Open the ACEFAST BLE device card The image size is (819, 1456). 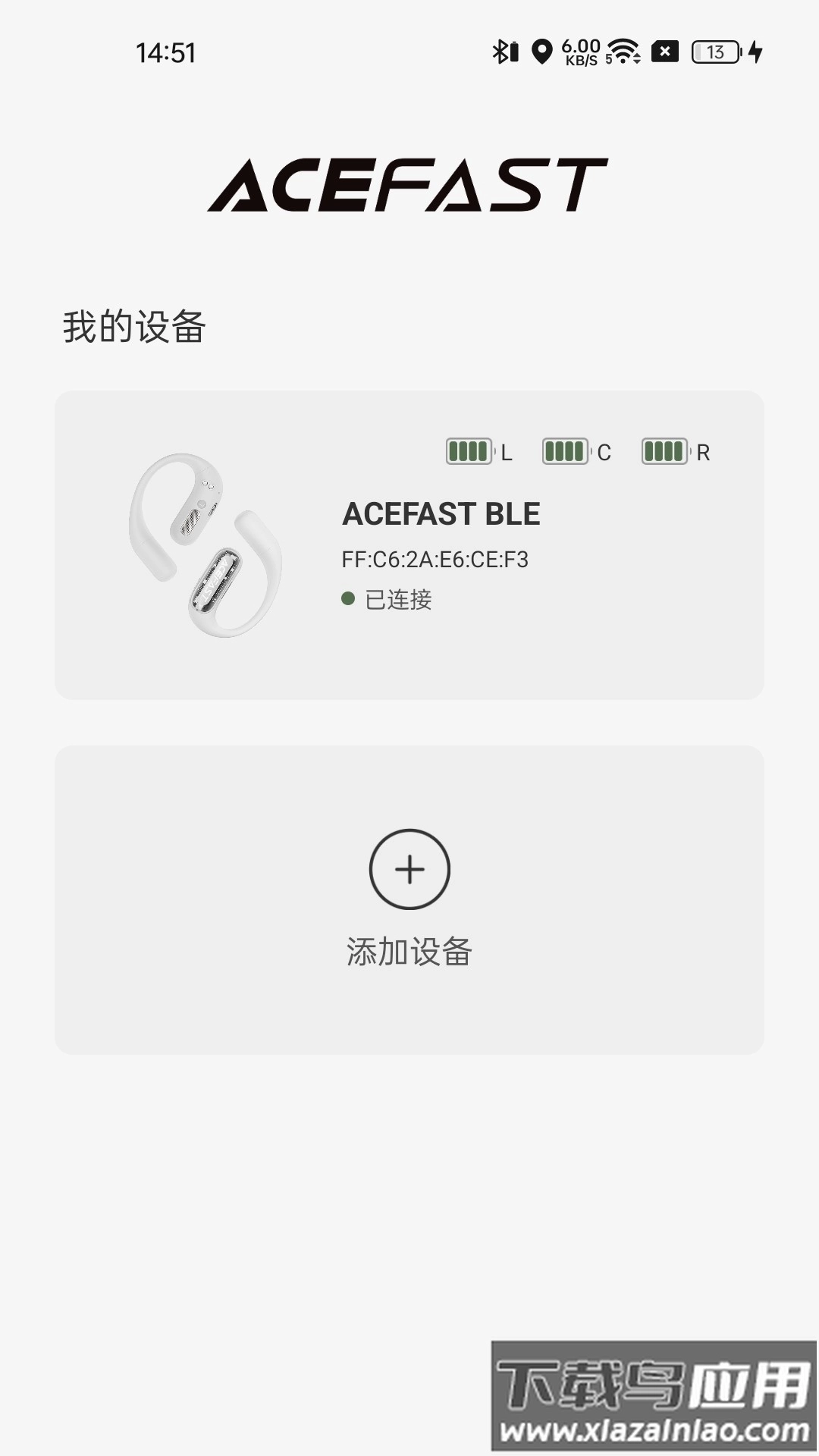pos(409,542)
